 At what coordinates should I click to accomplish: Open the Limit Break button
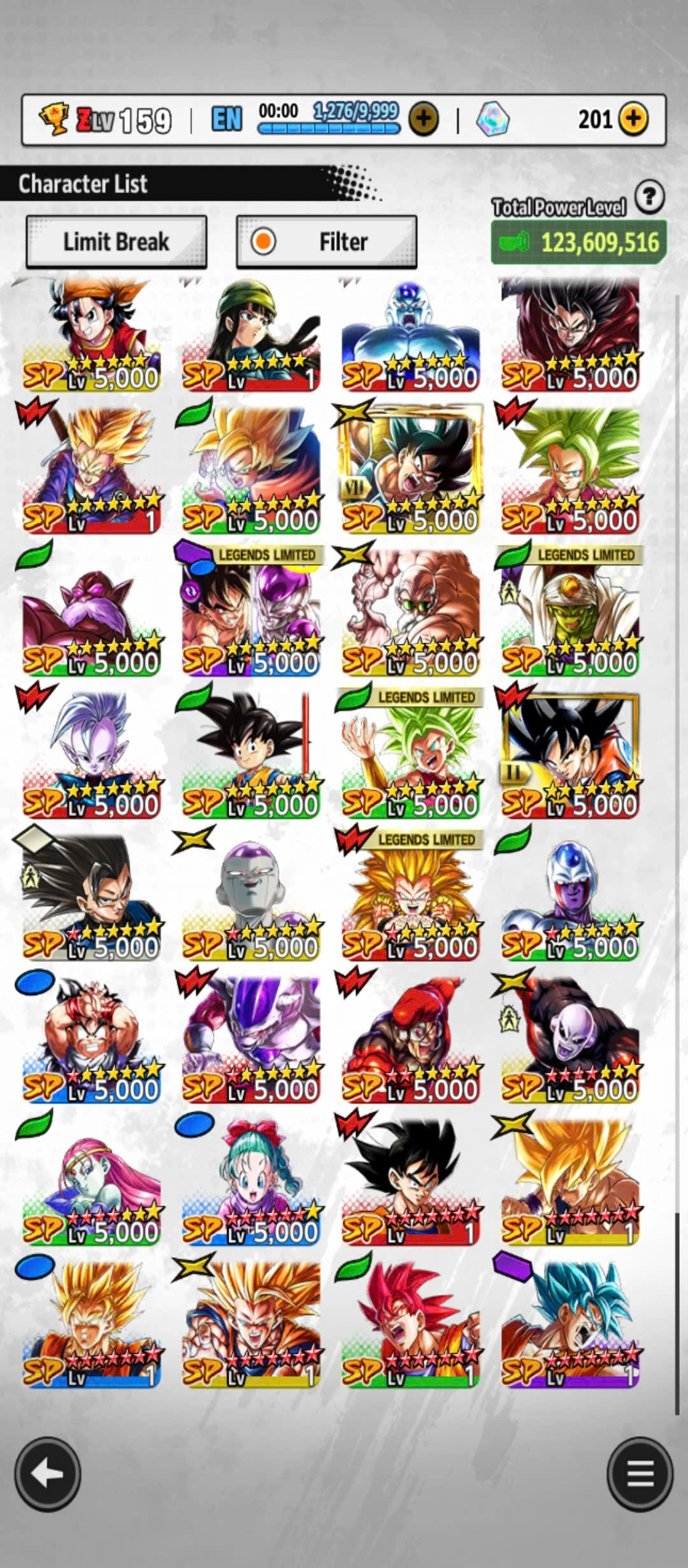point(116,242)
